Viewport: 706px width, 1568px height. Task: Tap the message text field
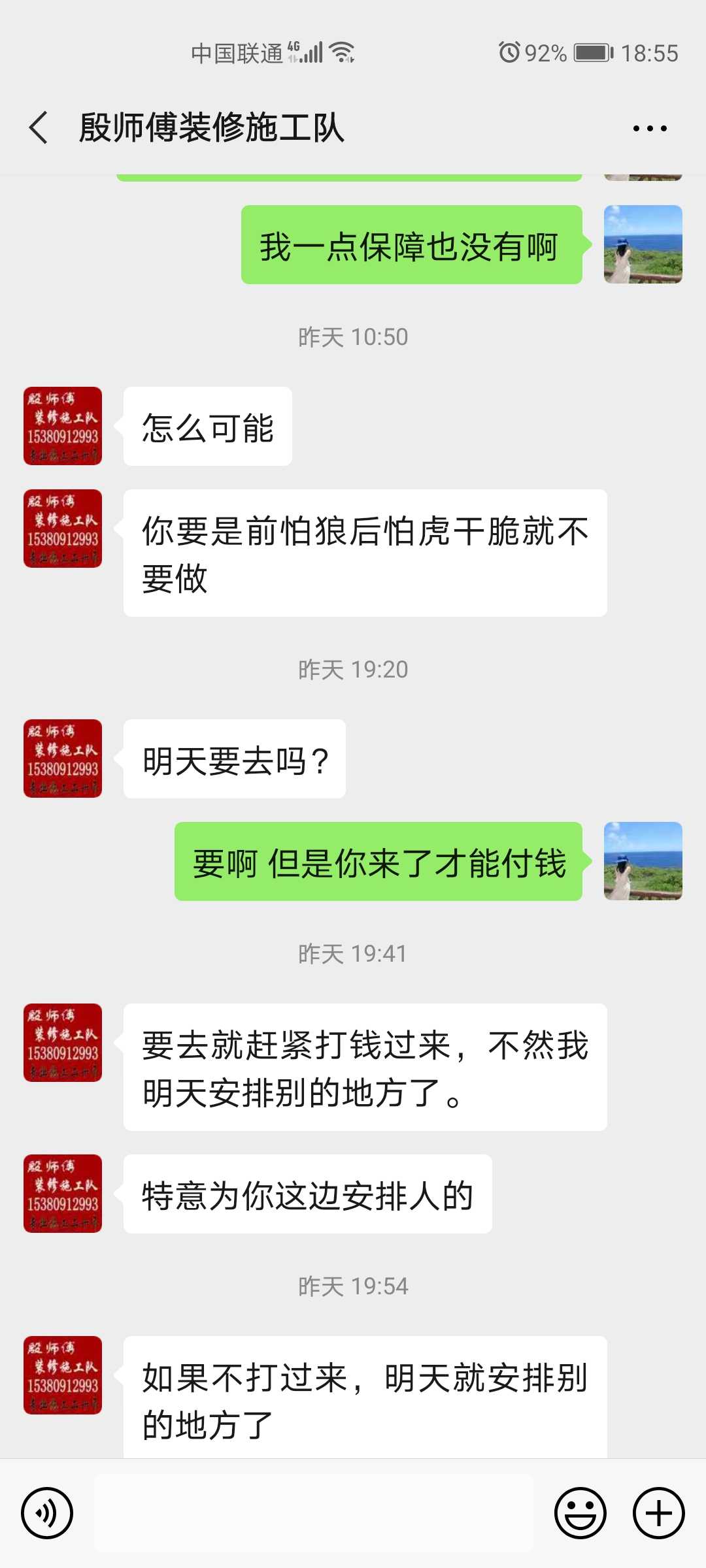314,1513
